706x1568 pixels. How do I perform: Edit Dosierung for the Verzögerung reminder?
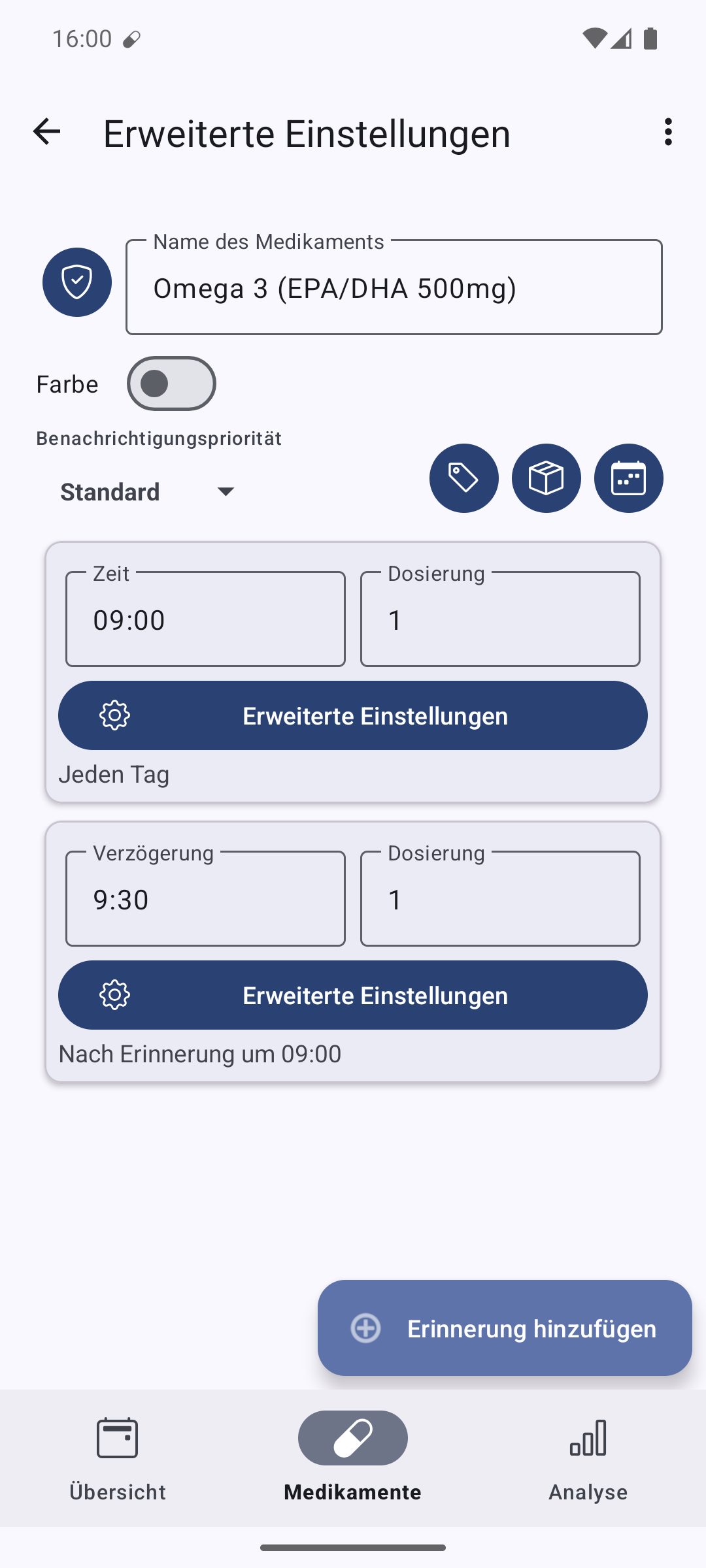coord(500,899)
